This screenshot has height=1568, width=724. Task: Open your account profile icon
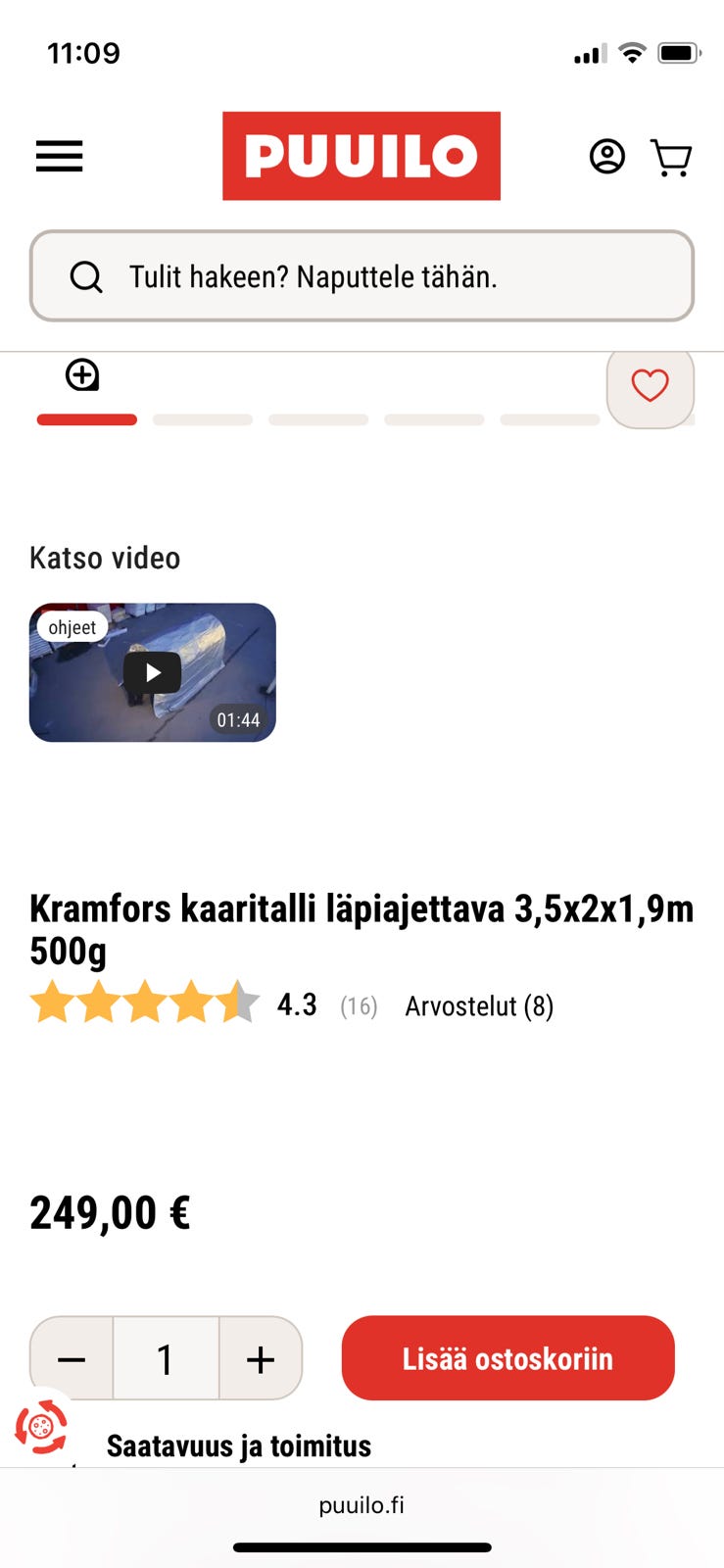point(606,157)
